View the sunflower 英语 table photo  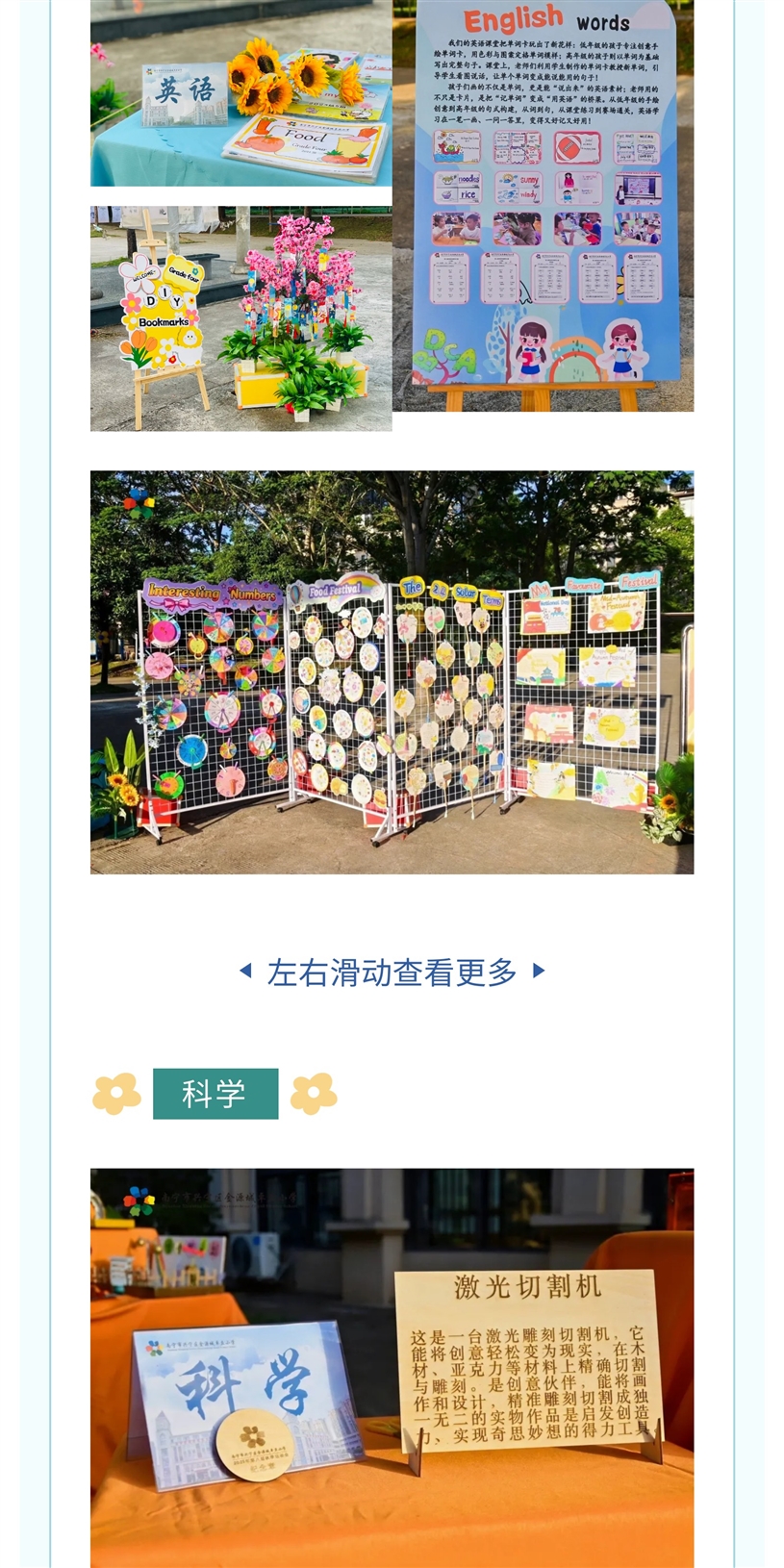tap(240, 93)
